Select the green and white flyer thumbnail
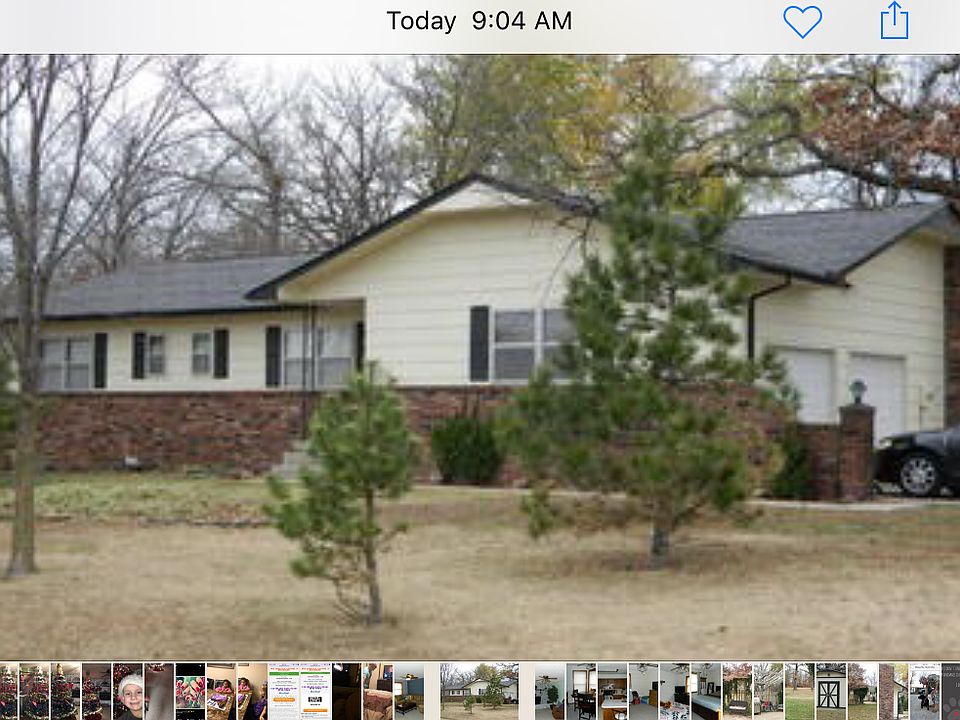The image size is (960, 720). click(283, 691)
